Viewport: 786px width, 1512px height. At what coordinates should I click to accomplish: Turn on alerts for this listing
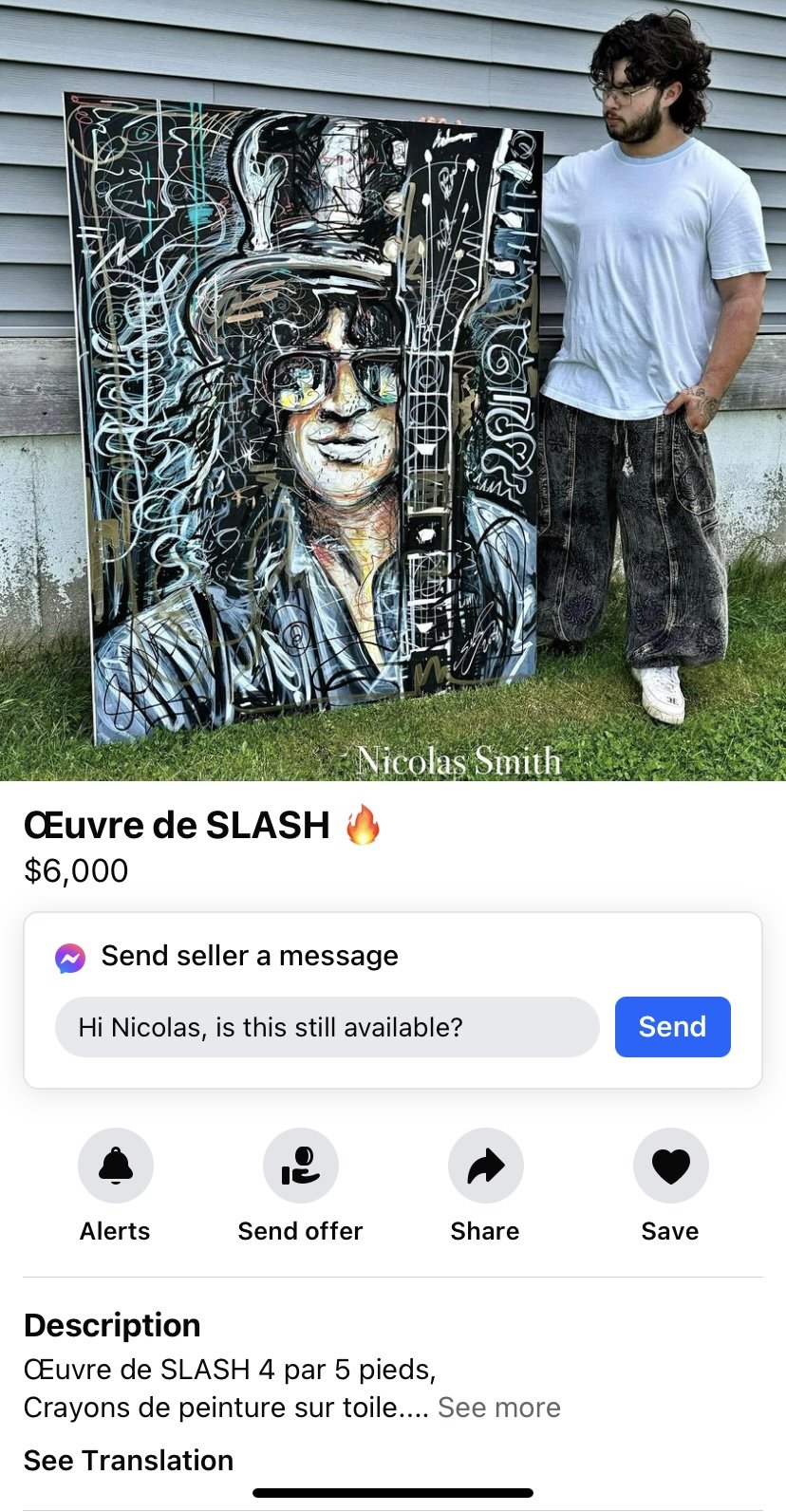click(x=115, y=1166)
